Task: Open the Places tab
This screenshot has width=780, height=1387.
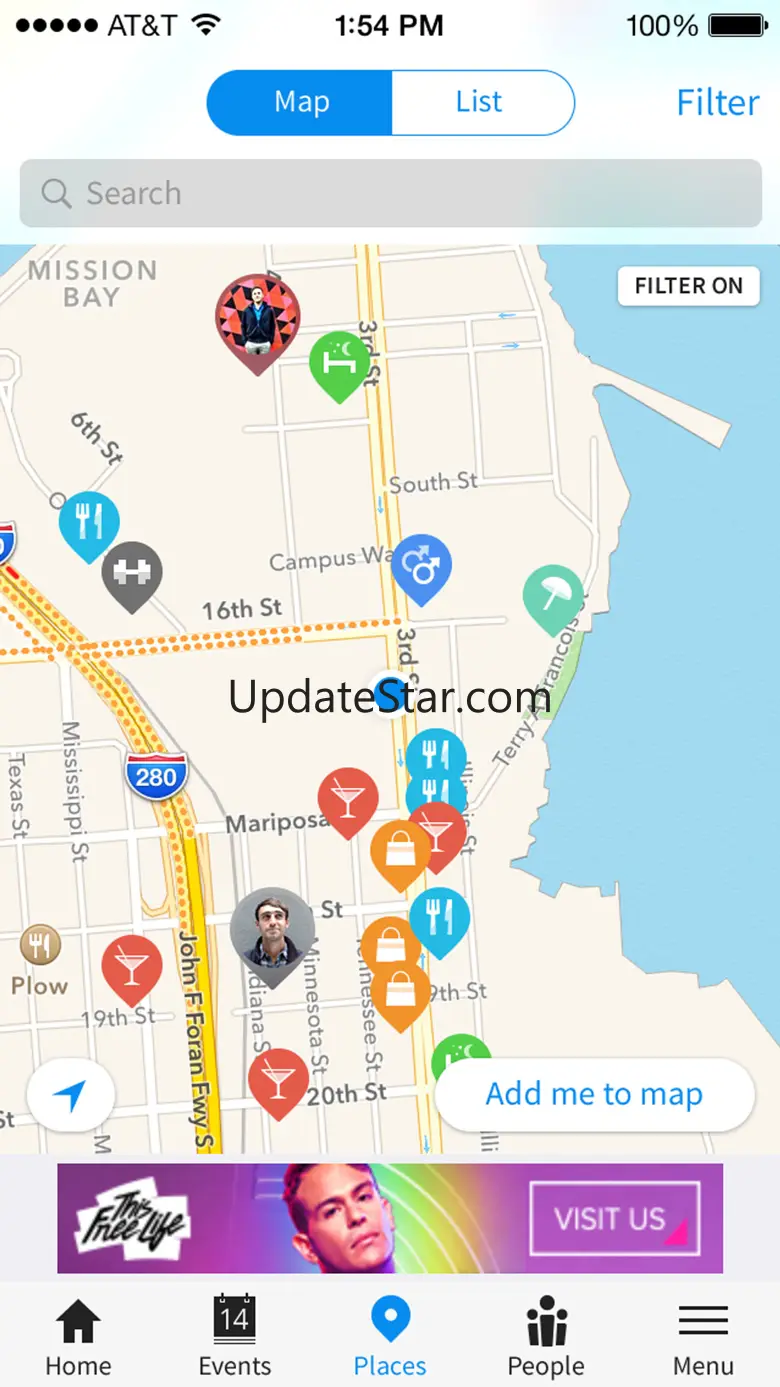Action: coord(390,1337)
